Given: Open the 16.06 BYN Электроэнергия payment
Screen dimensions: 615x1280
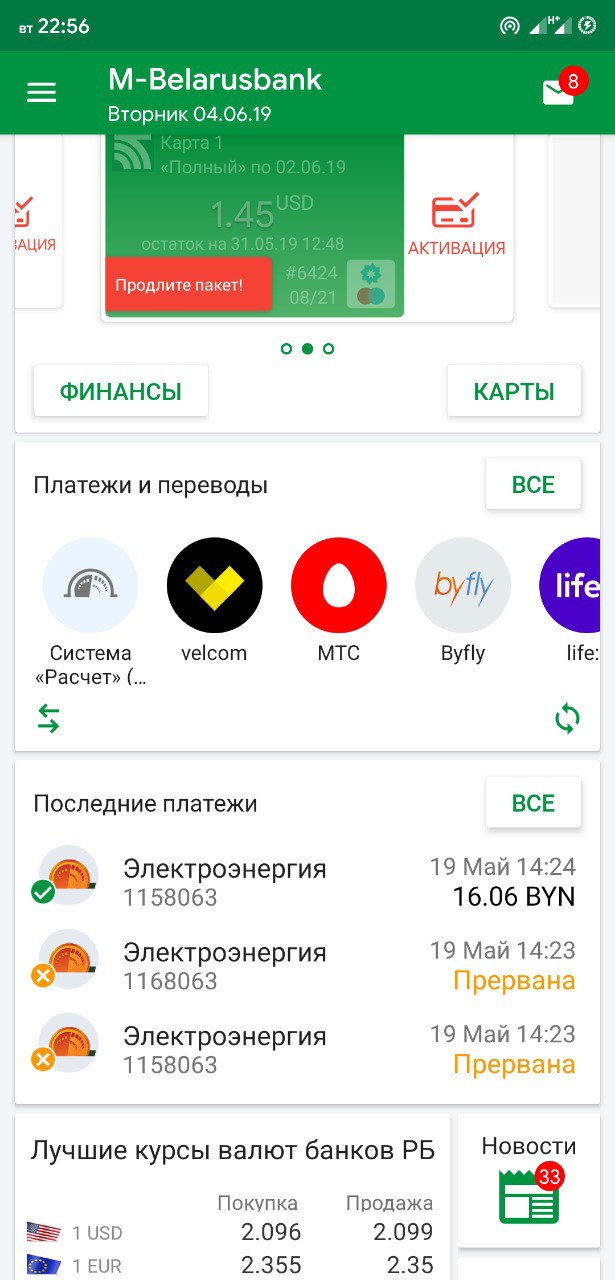Looking at the screenshot, I should pos(307,881).
